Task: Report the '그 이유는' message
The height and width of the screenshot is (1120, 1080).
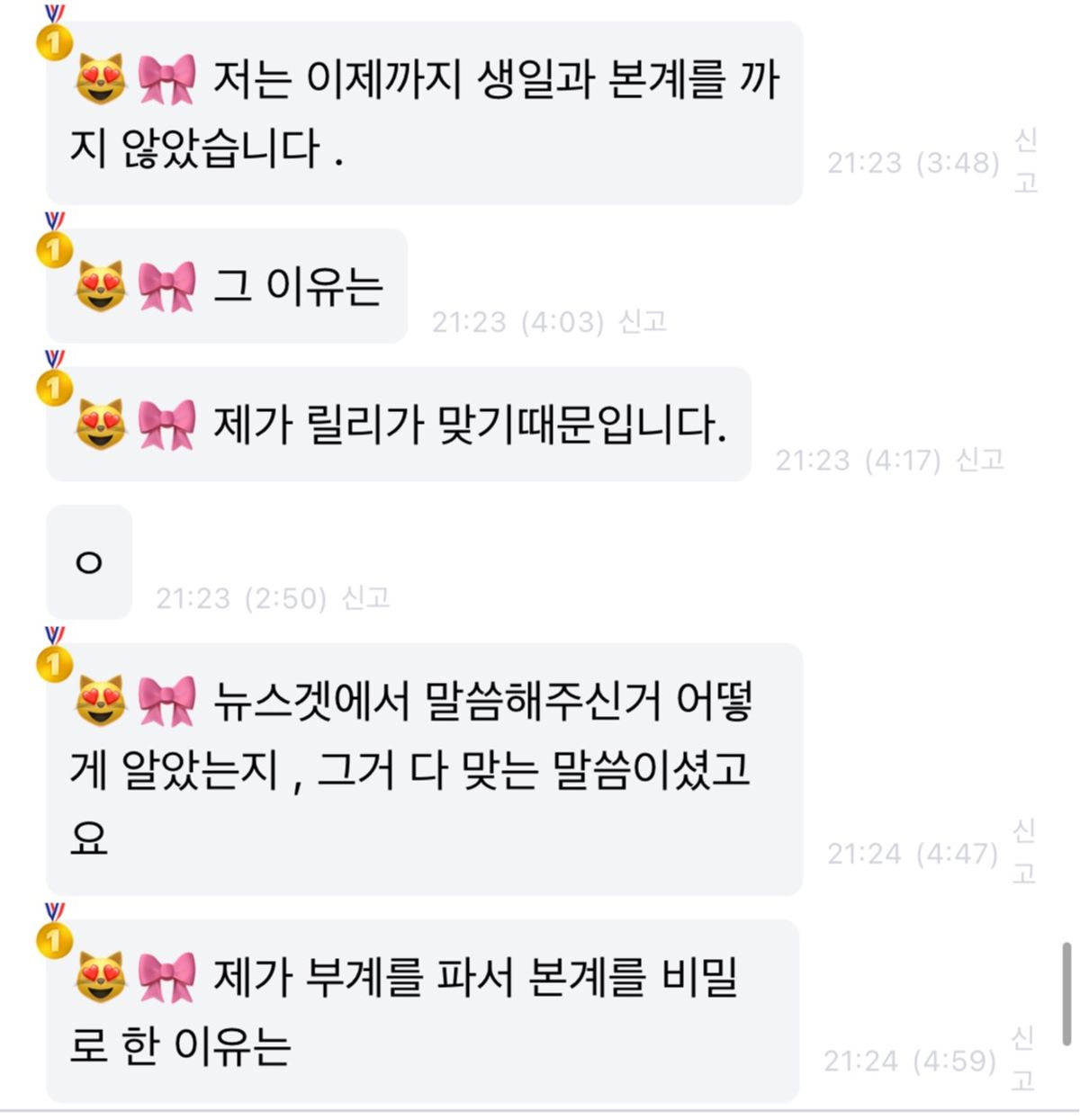Action: click(643, 321)
